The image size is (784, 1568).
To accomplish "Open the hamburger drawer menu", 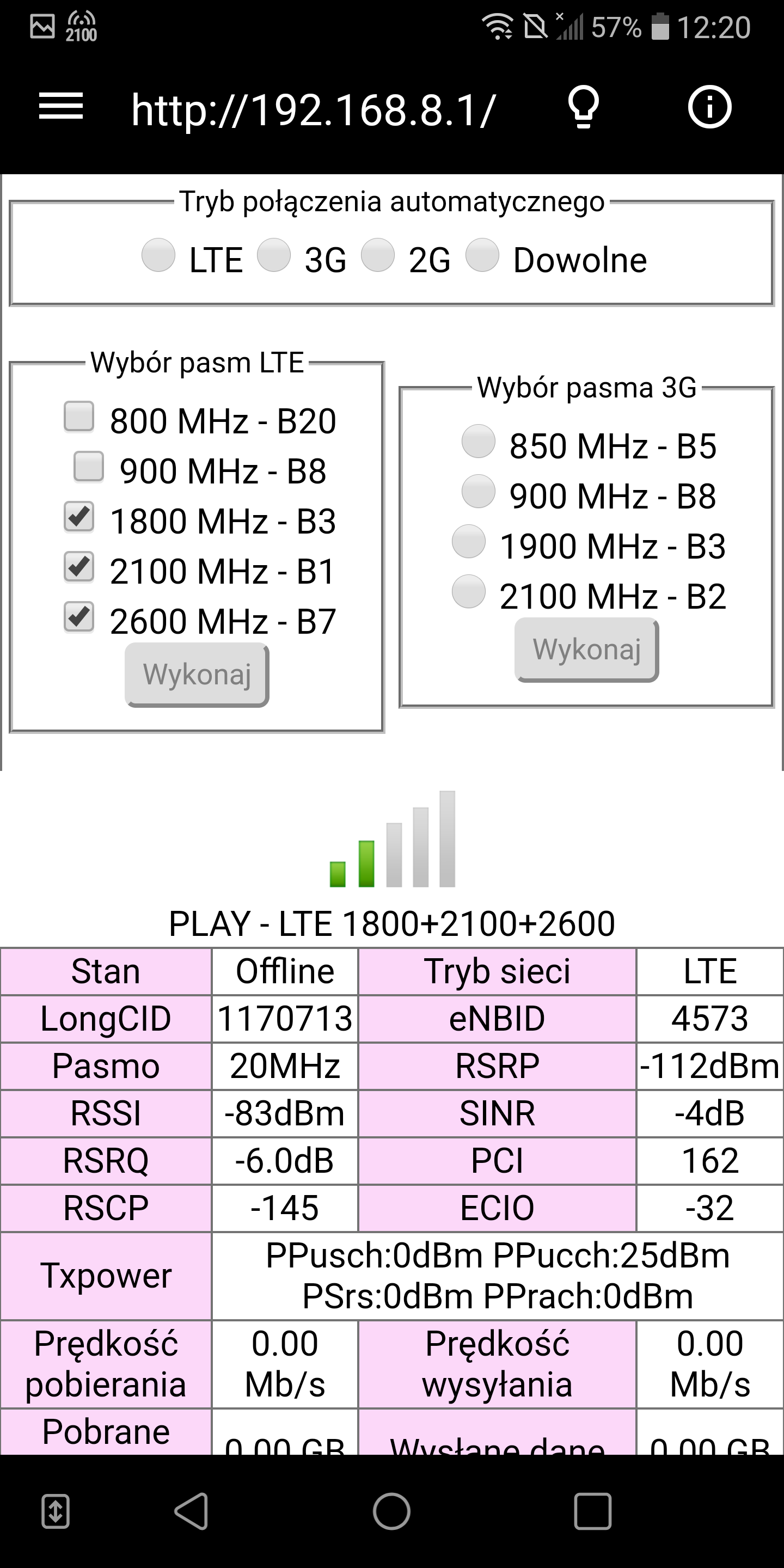I will 61,107.
